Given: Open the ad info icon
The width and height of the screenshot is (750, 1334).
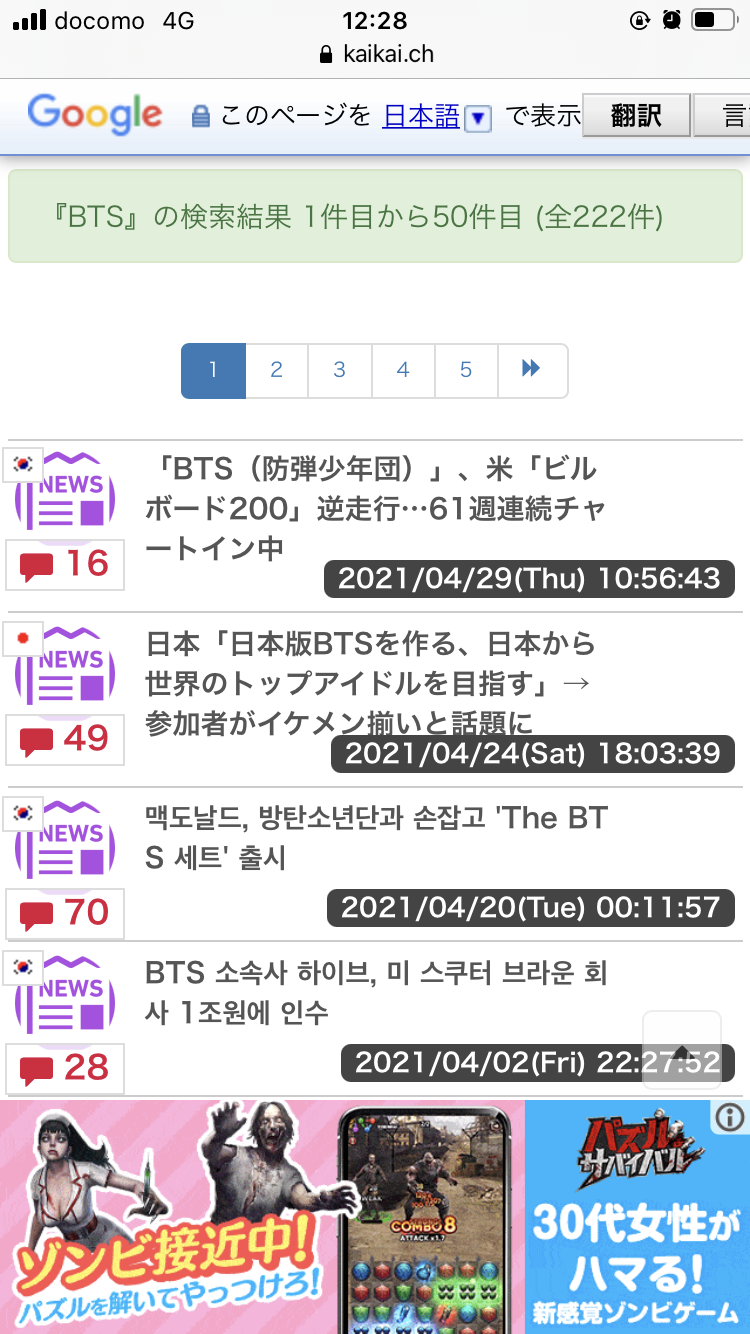Looking at the screenshot, I should click(x=730, y=1117).
